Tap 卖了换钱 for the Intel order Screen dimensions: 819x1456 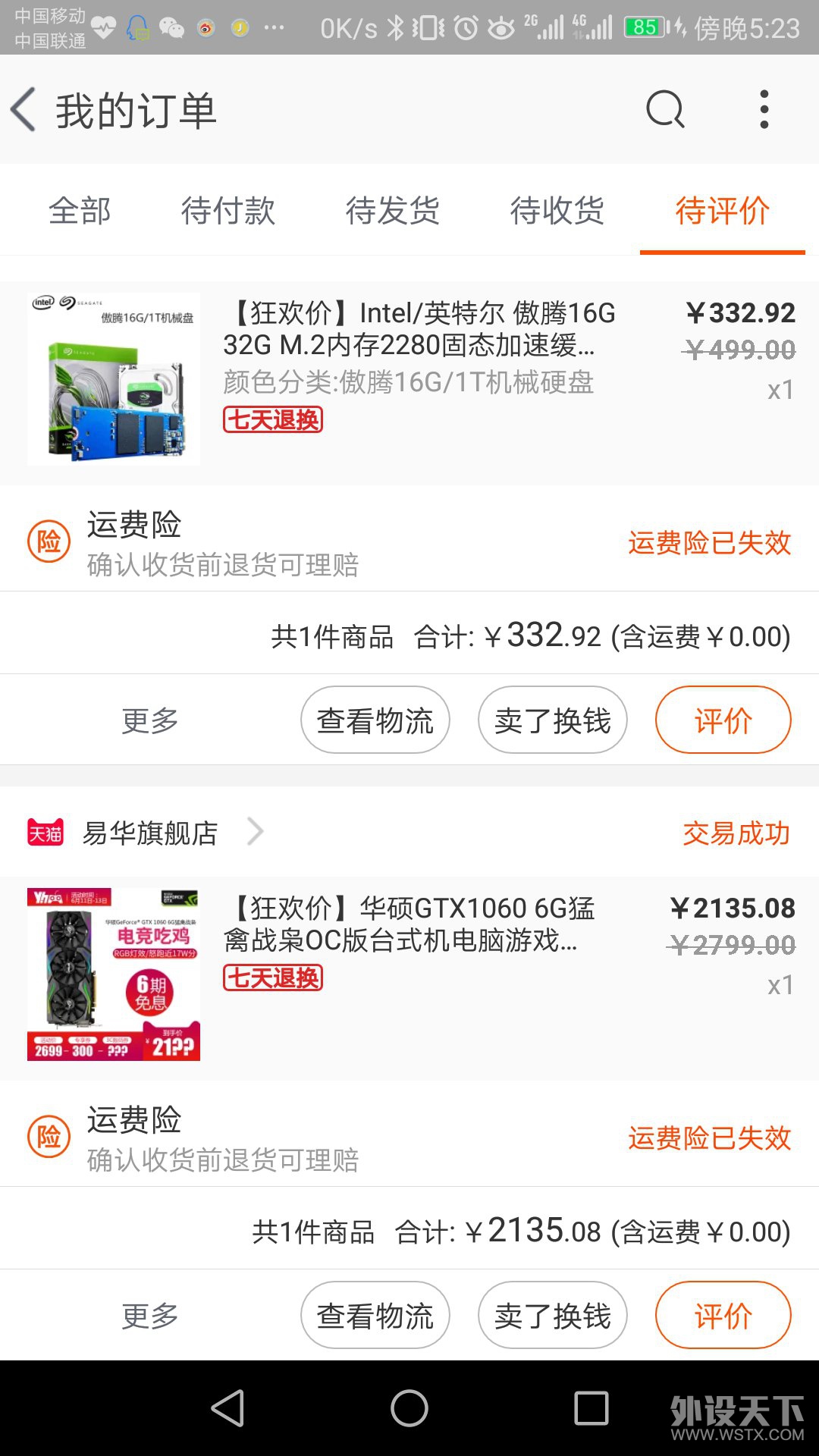553,720
